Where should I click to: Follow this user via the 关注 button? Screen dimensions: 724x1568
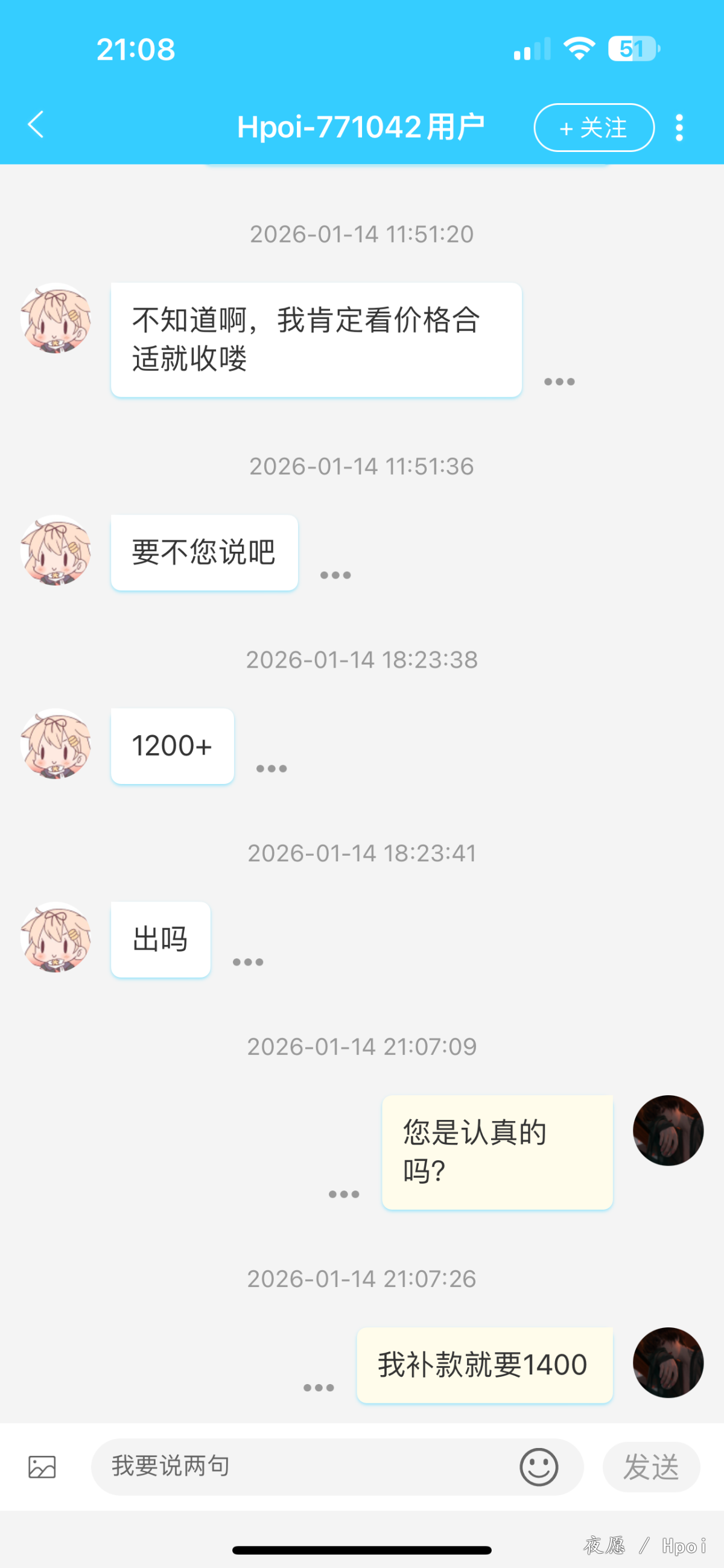pyautogui.click(x=594, y=128)
